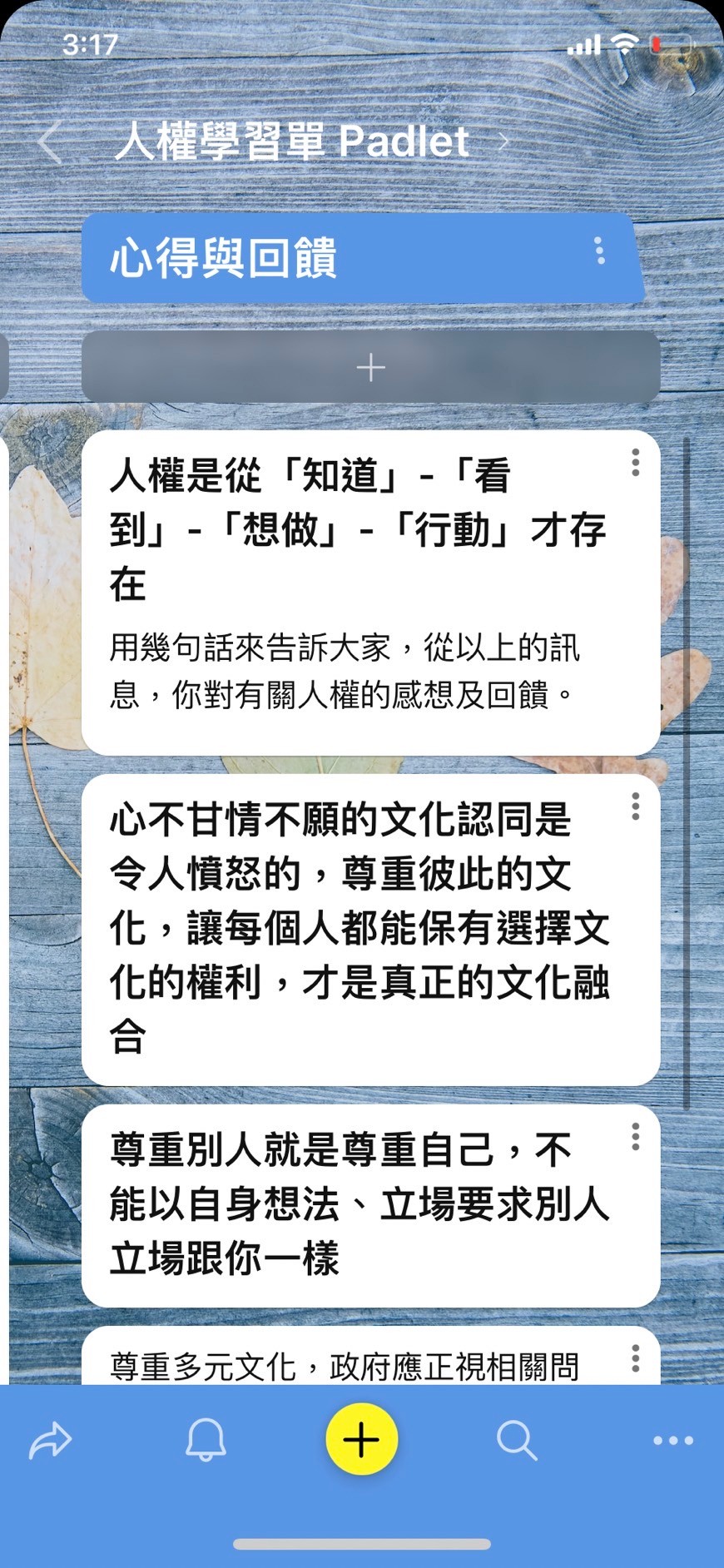Viewport: 724px width, 1568px height.
Task: Add a post under the 心得與回饋 section
Action: tap(370, 367)
